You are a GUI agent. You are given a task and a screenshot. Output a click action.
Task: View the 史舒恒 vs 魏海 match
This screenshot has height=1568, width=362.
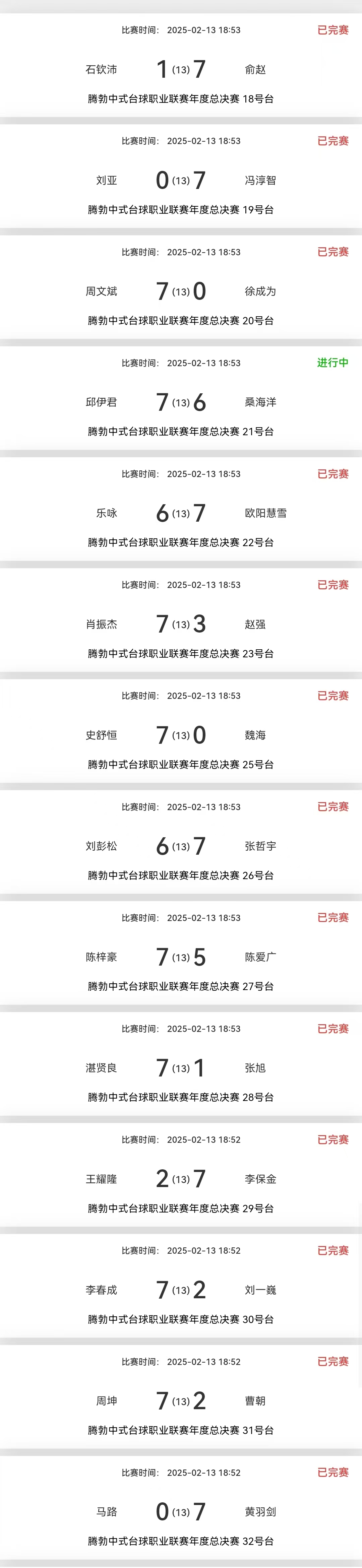click(x=181, y=735)
